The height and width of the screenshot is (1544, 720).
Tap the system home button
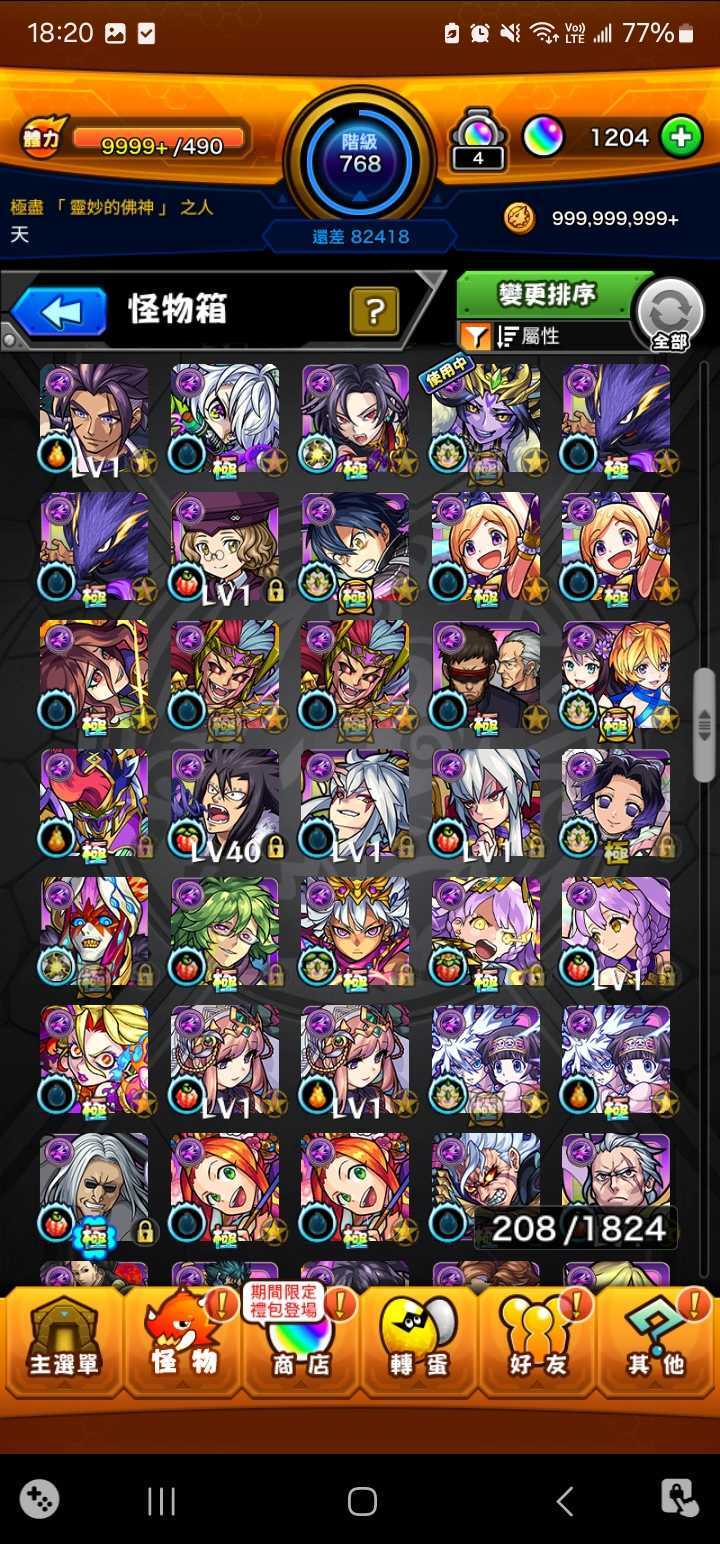361,1500
